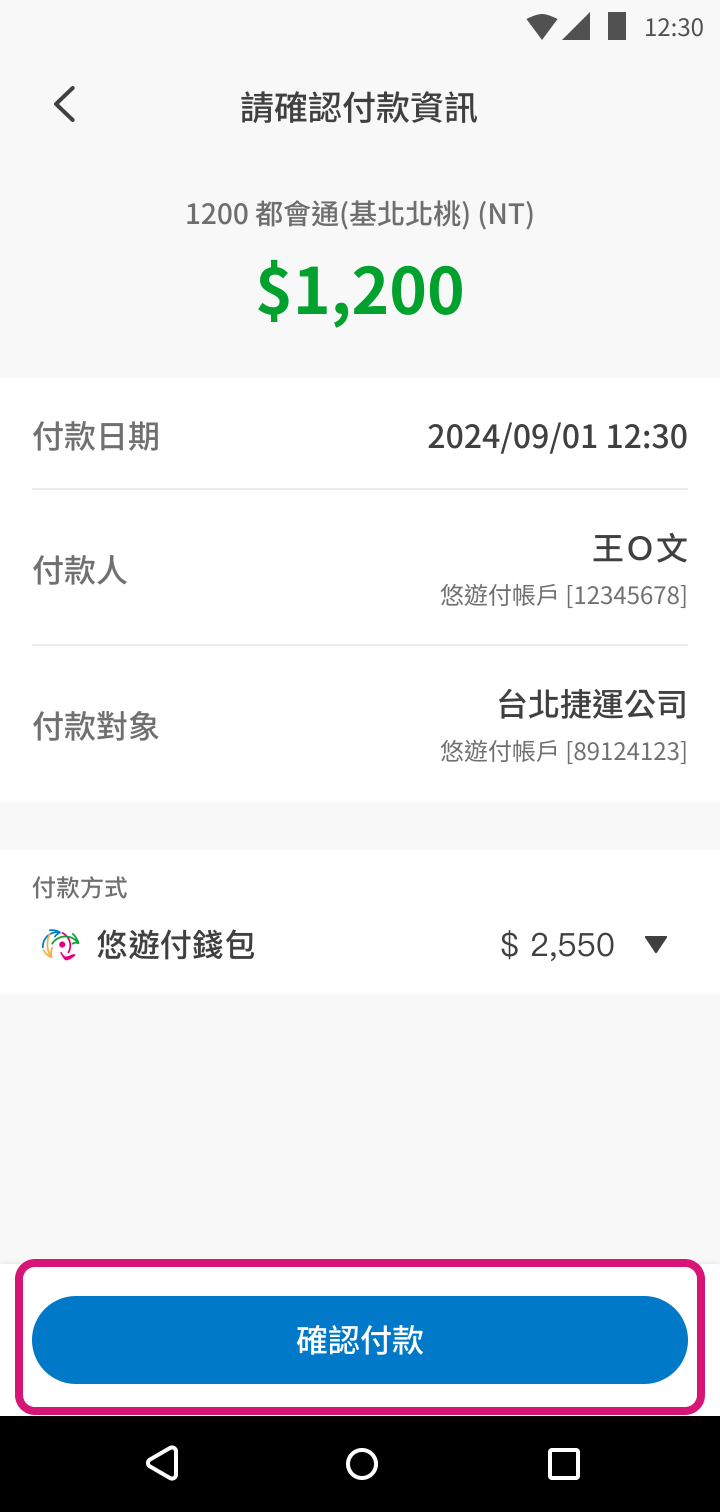Go to the system home screen

pos(361,1464)
